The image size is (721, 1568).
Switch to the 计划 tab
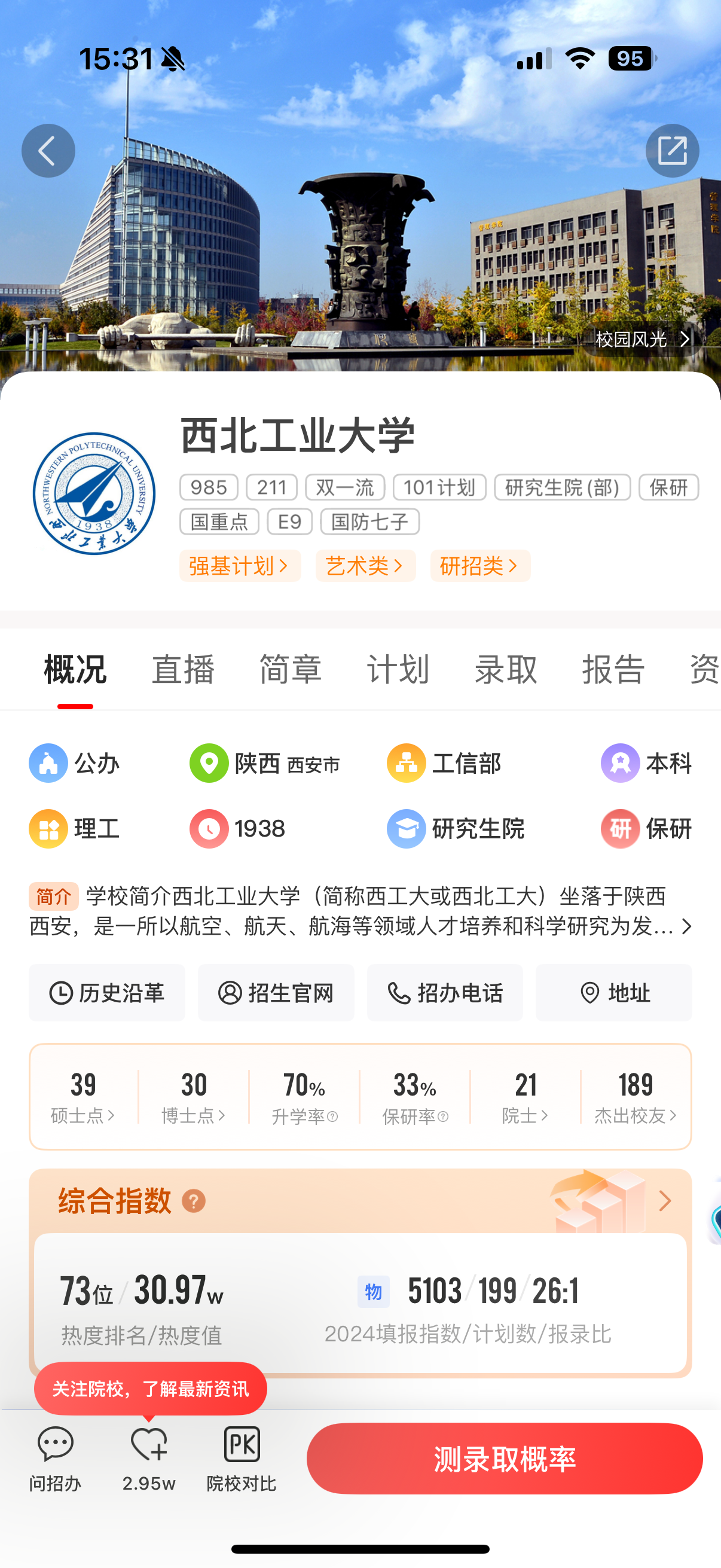point(398,669)
